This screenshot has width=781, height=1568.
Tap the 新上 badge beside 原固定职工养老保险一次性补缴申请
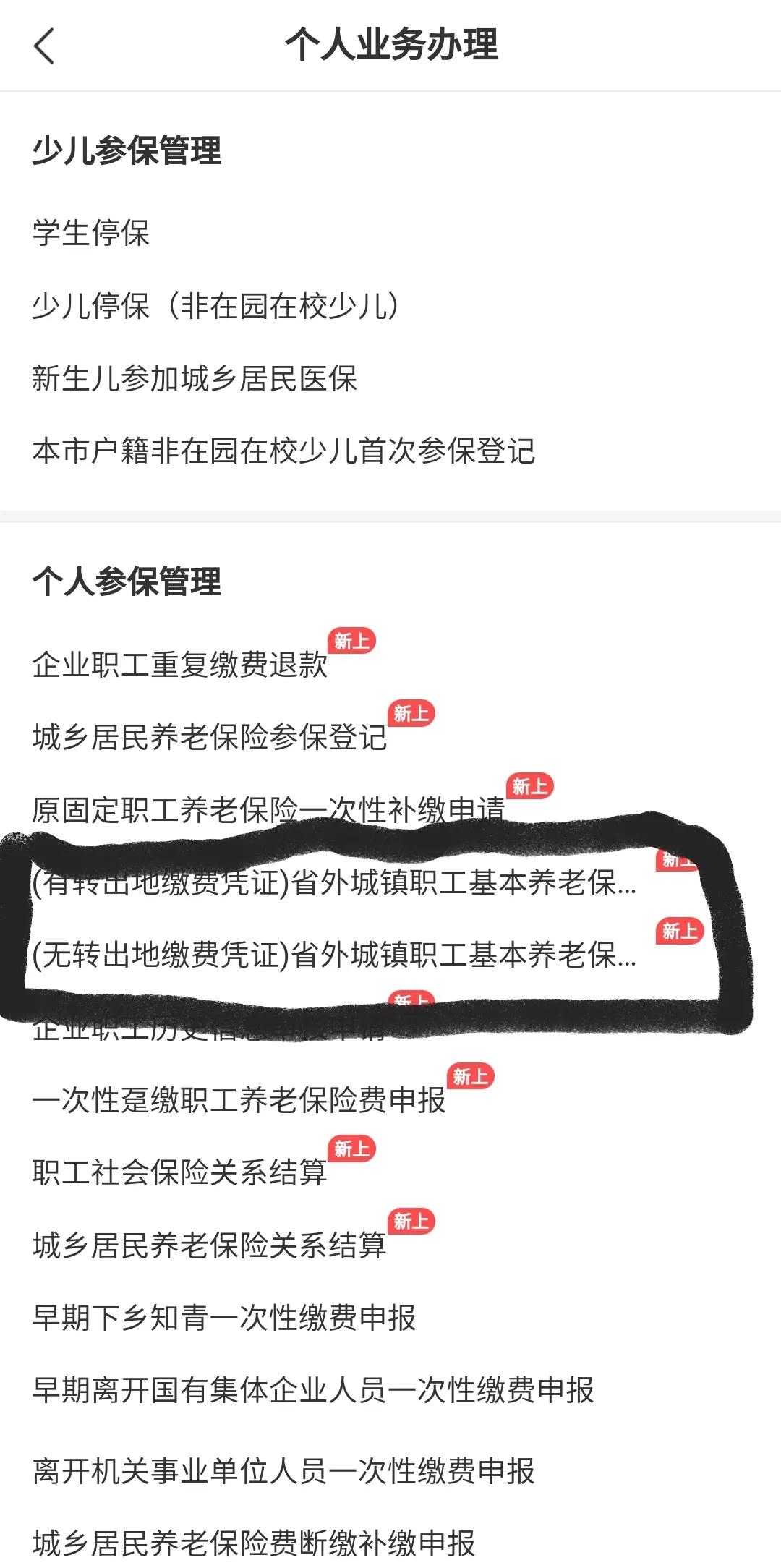tap(530, 783)
